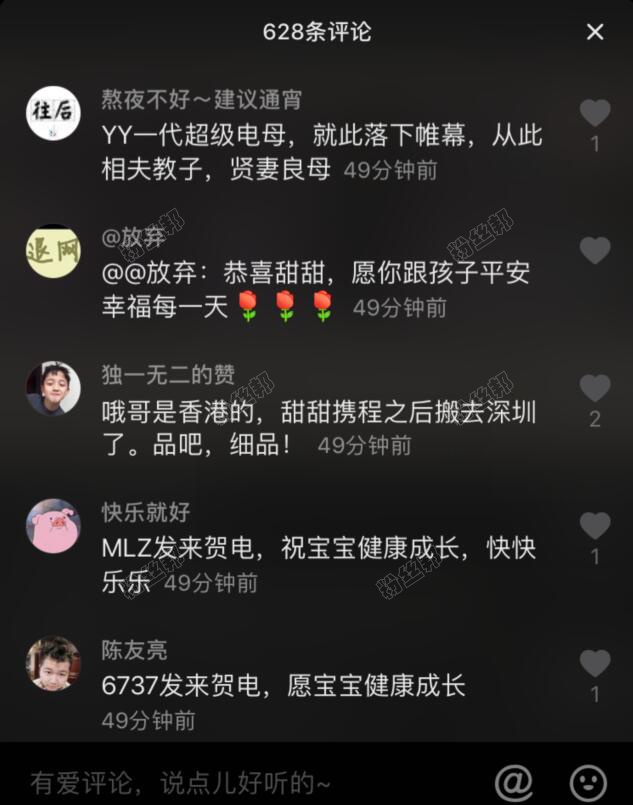This screenshot has height=805, width=633.
Task: Like the comment by 独一无二的赞
Action: point(595,388)
